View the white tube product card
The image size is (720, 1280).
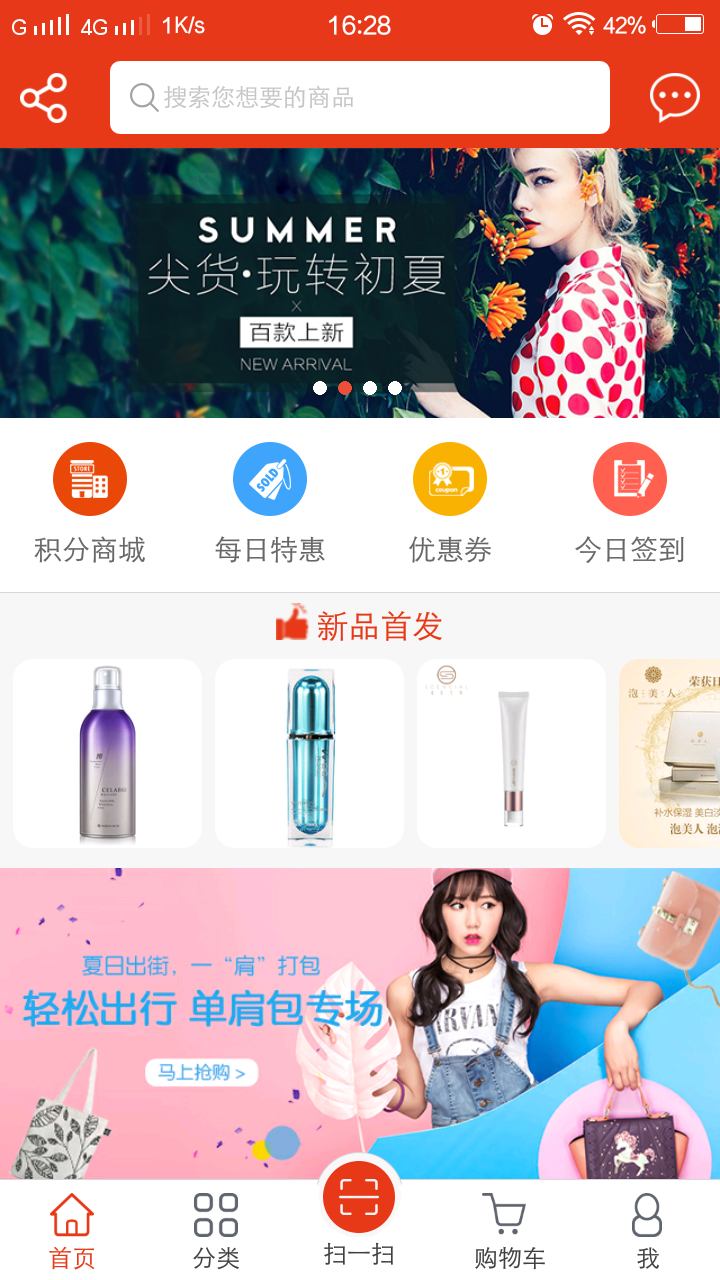pos(511,753)
